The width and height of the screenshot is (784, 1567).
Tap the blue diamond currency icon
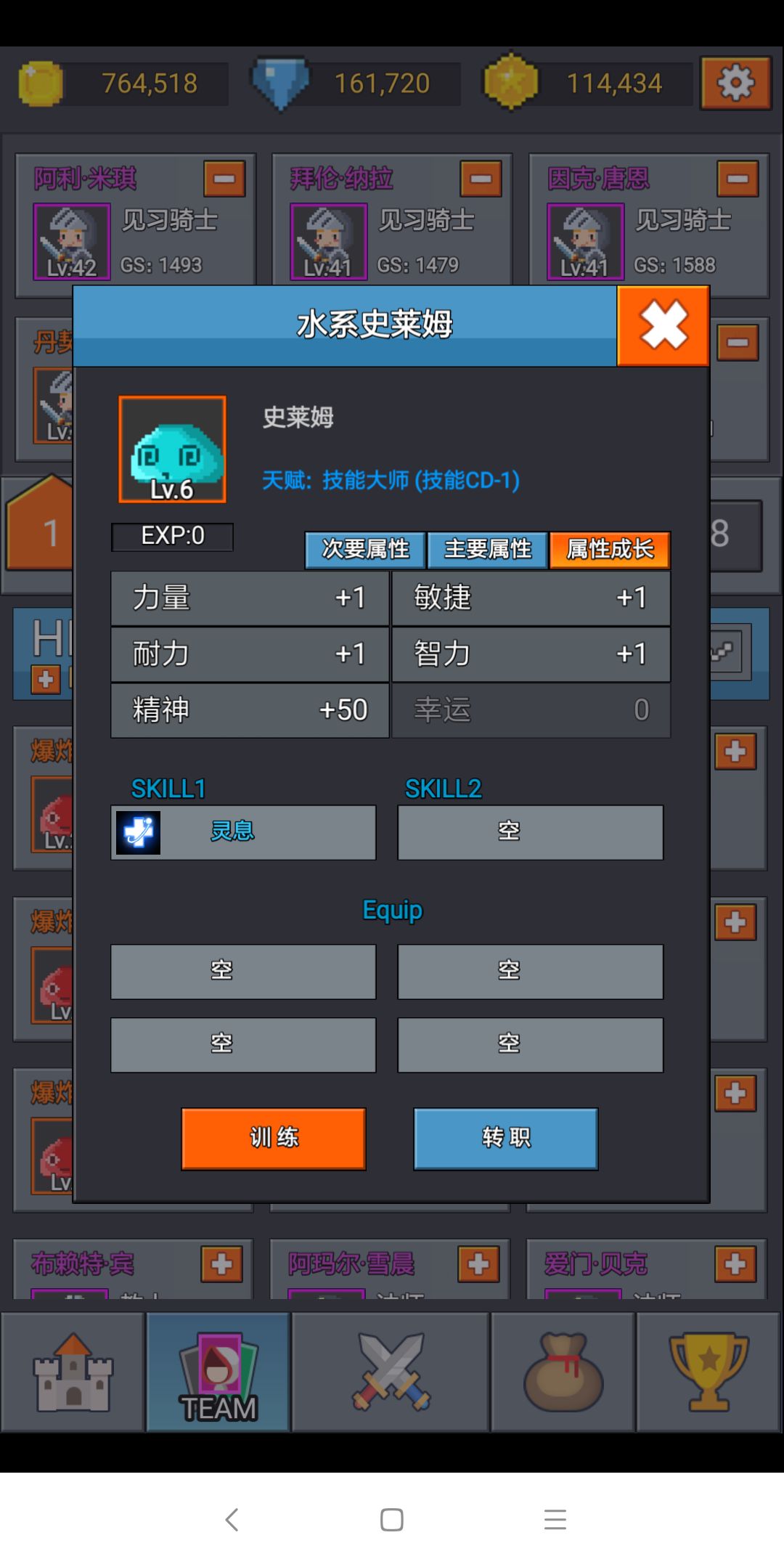279,82
